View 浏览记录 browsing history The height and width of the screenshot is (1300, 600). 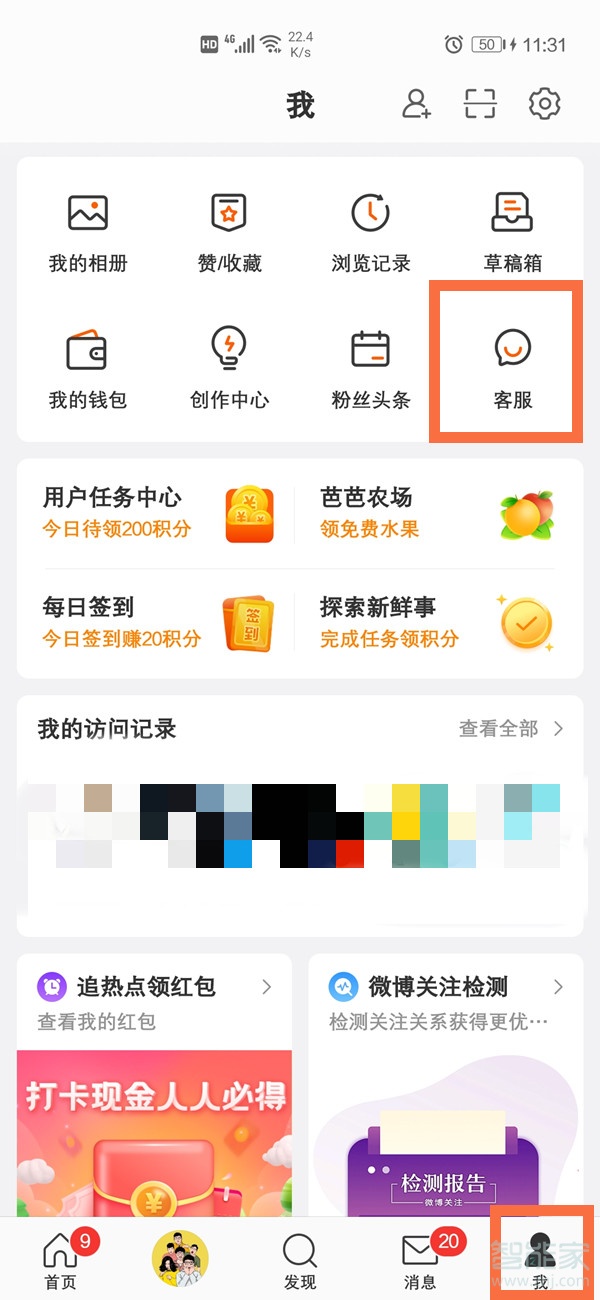pos(371,233)
